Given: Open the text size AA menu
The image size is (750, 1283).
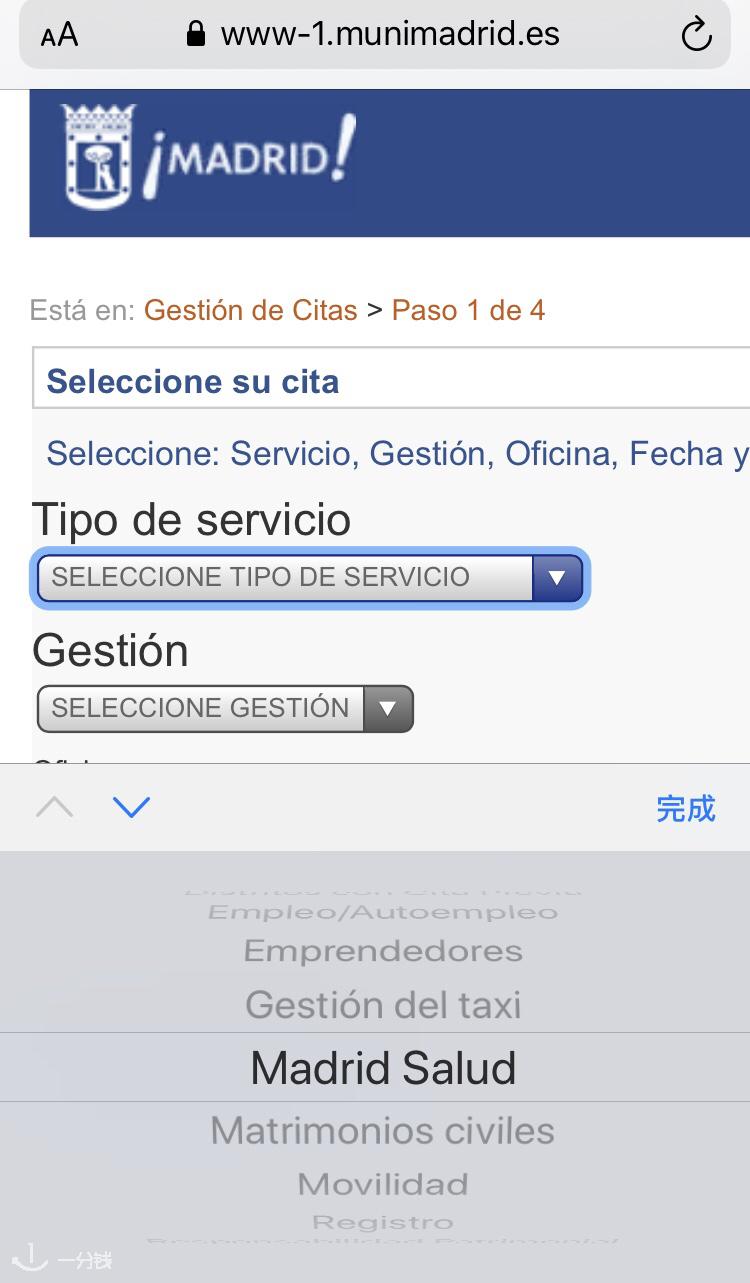Looking at the screenshot, I should pyautogui.click(x=59, y=36).
